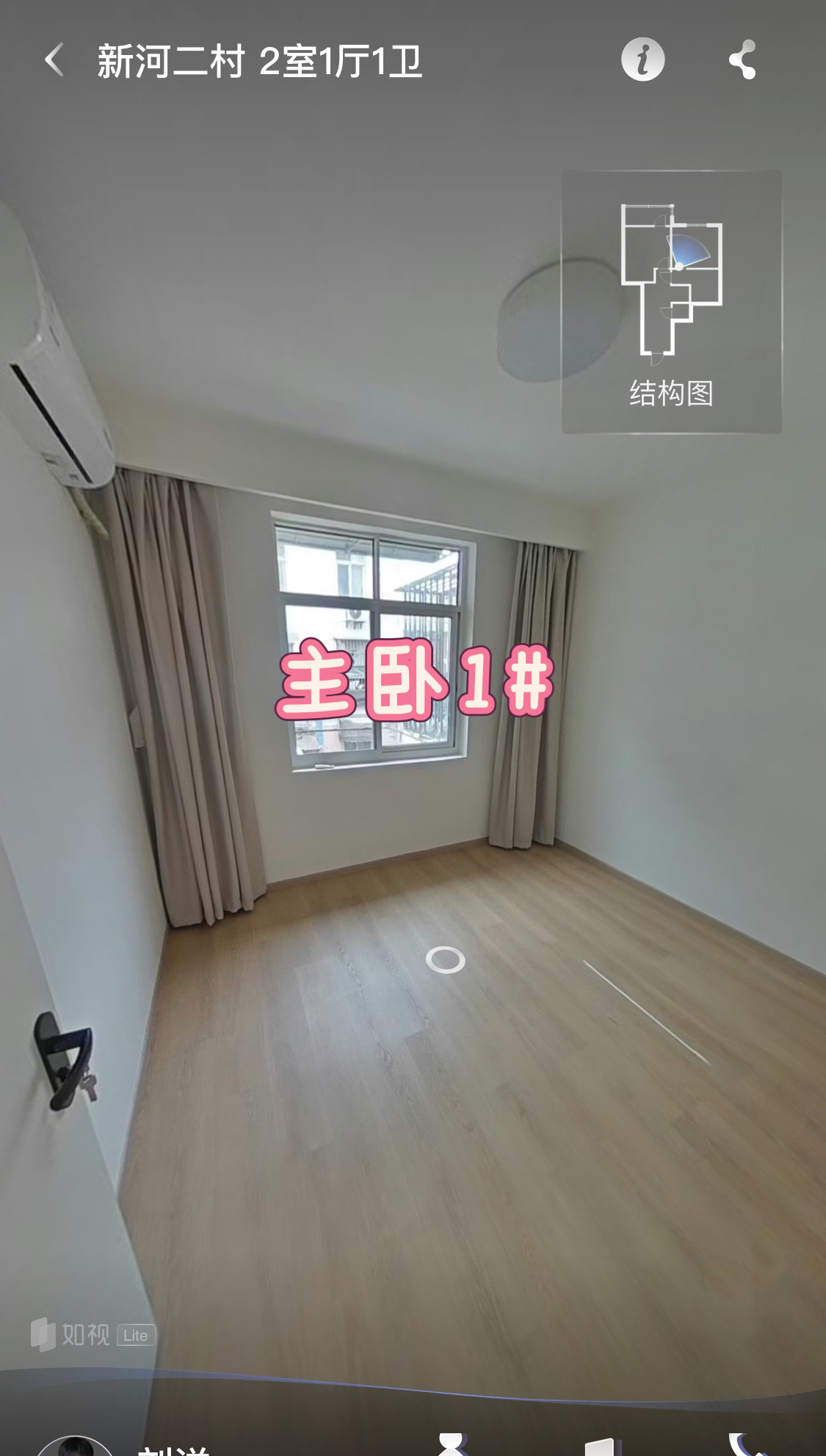
Task: Share this VR house tour
Action: [x=742, y=59]
